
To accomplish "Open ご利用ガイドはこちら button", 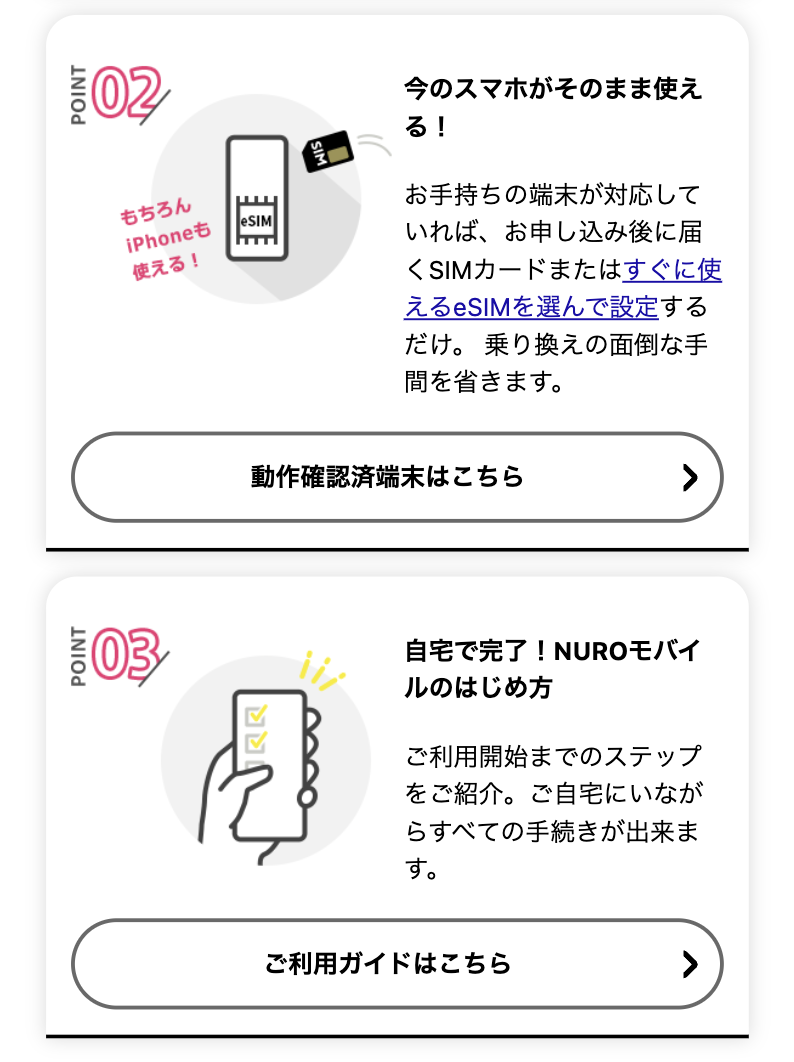I will [x=397, y=964].
